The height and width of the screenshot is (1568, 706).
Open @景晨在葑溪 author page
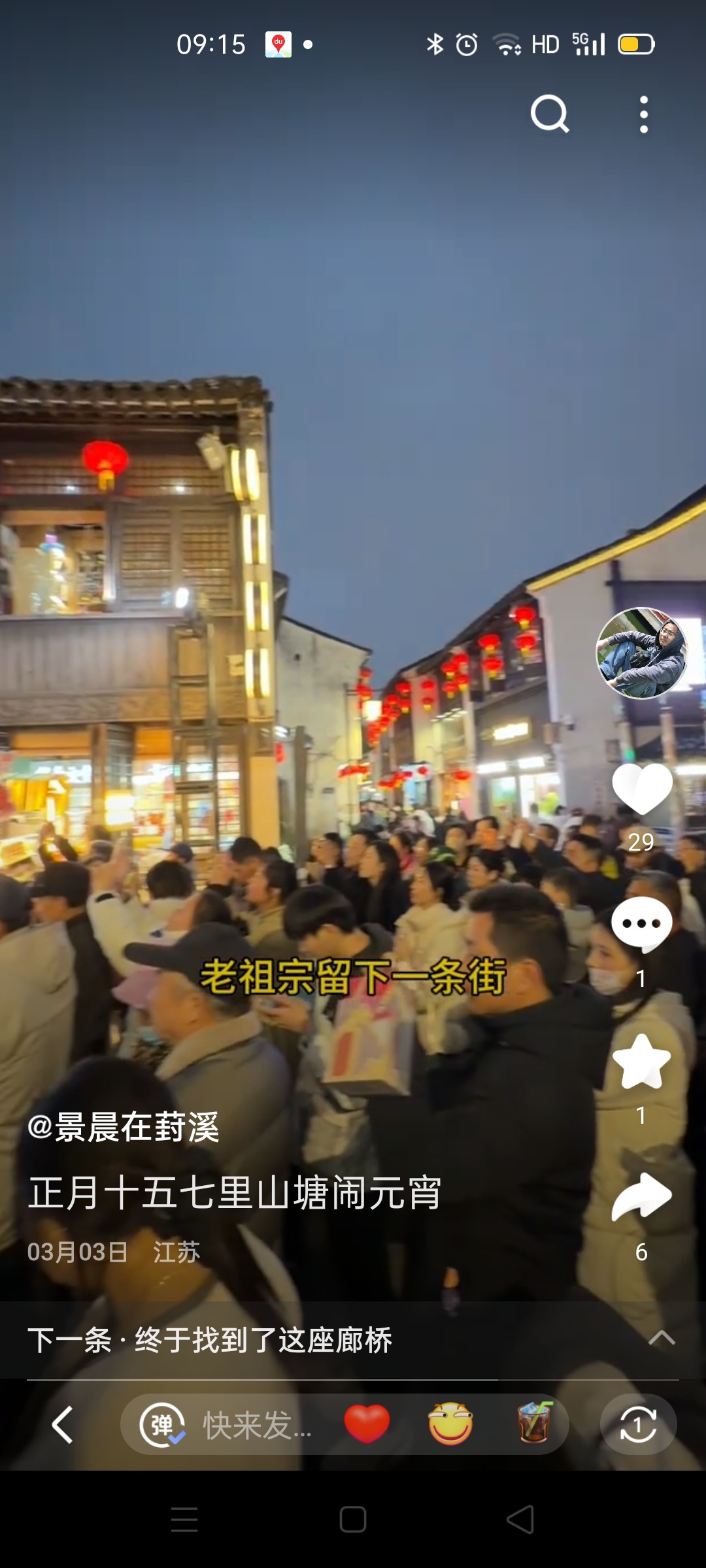coord(124,1127)
